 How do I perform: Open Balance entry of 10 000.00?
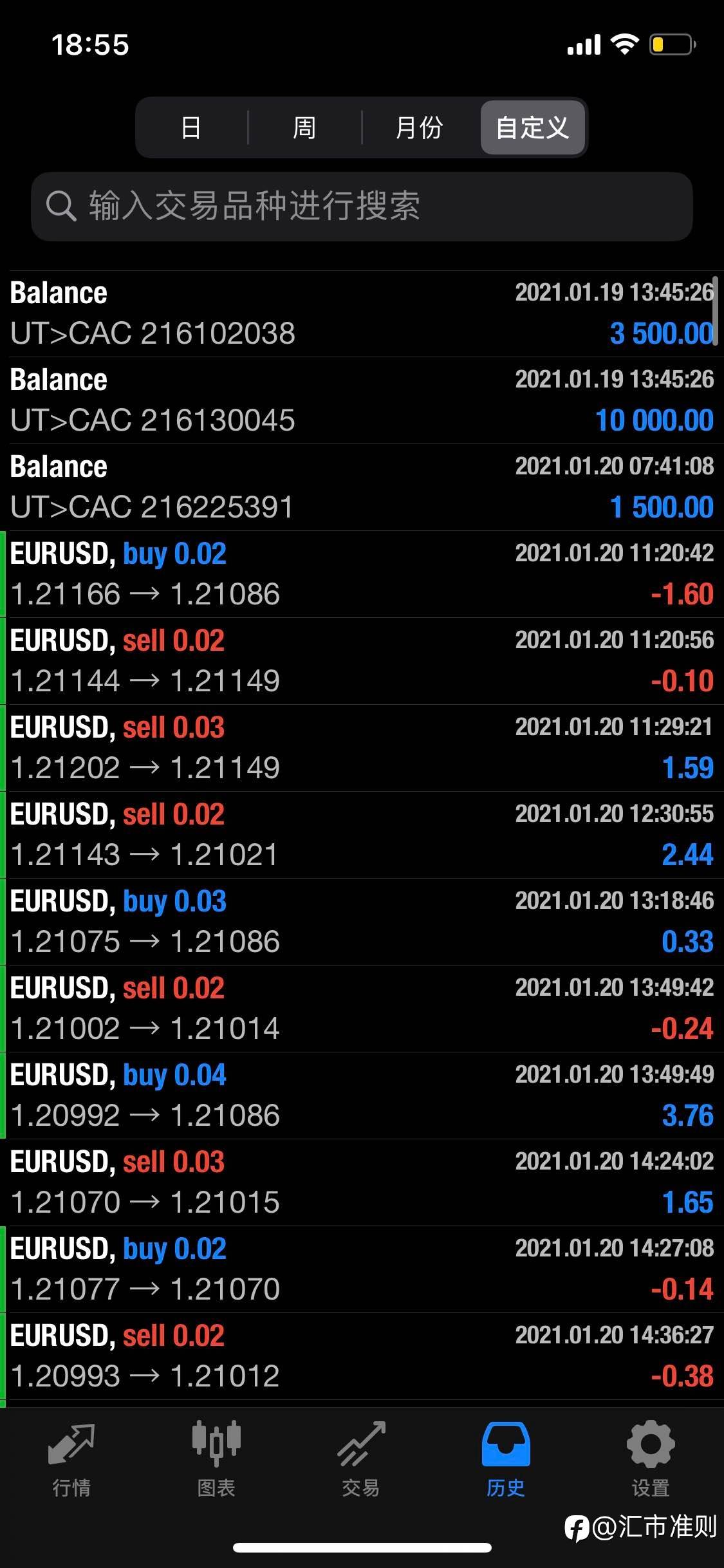pyautogui.click(x=362, y=400)
